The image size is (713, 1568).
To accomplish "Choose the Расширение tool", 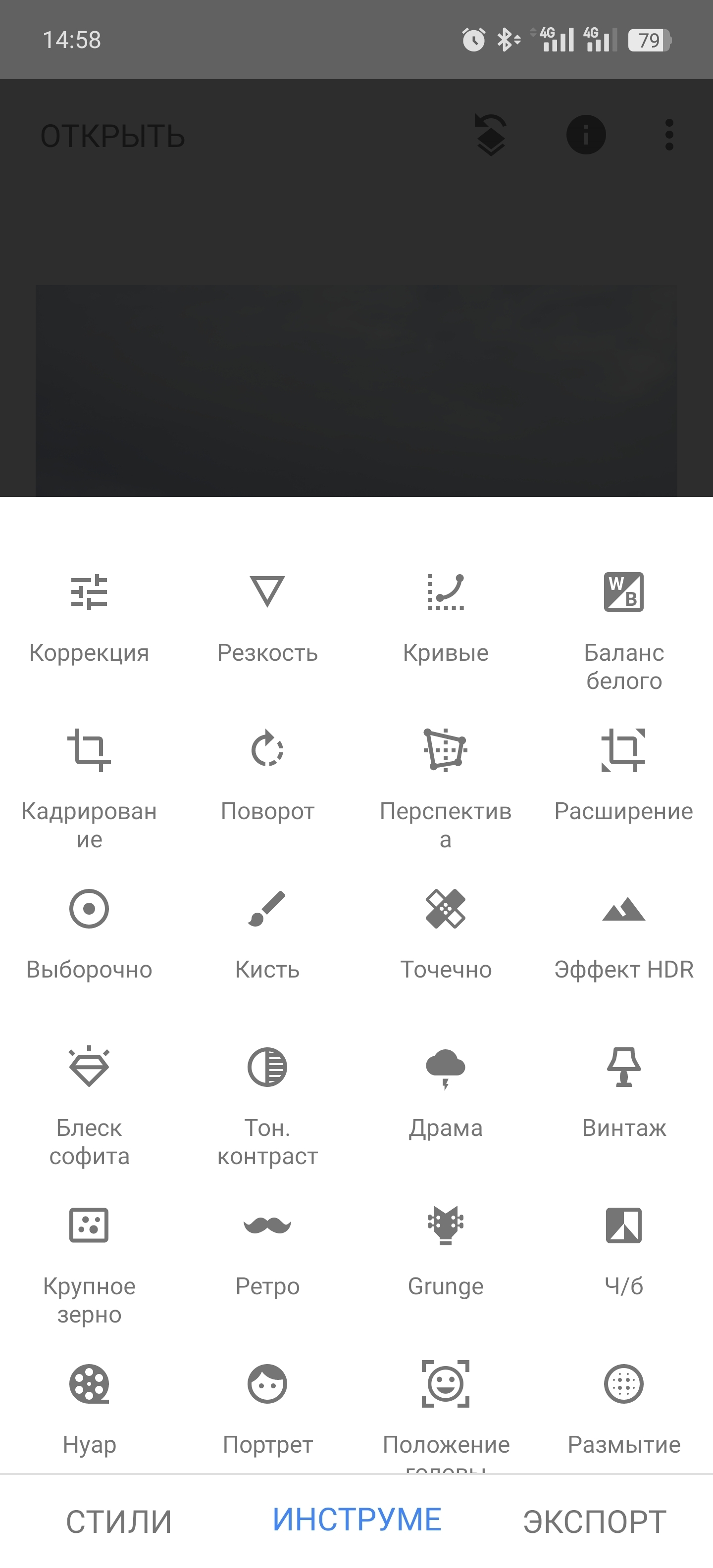I will [624, 773].
